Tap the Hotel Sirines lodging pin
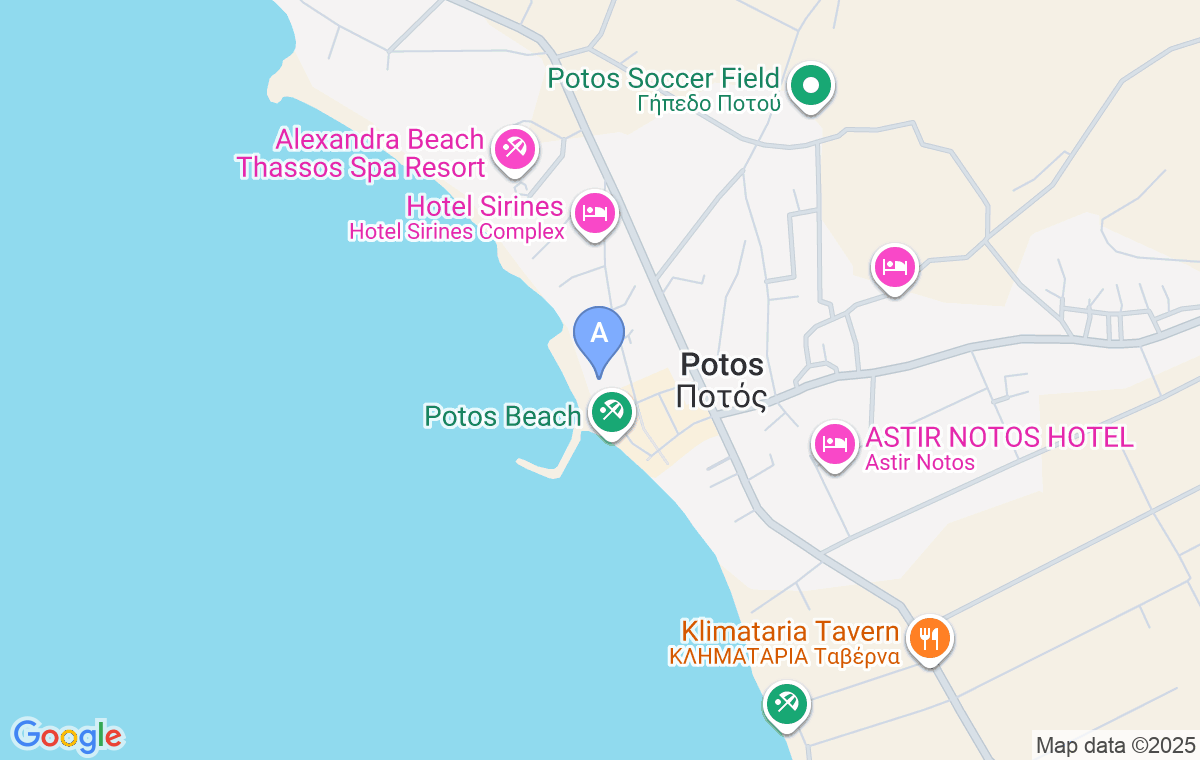Image resolution: width=1200 pixels, height=760 pixels. tap(595, 213)
